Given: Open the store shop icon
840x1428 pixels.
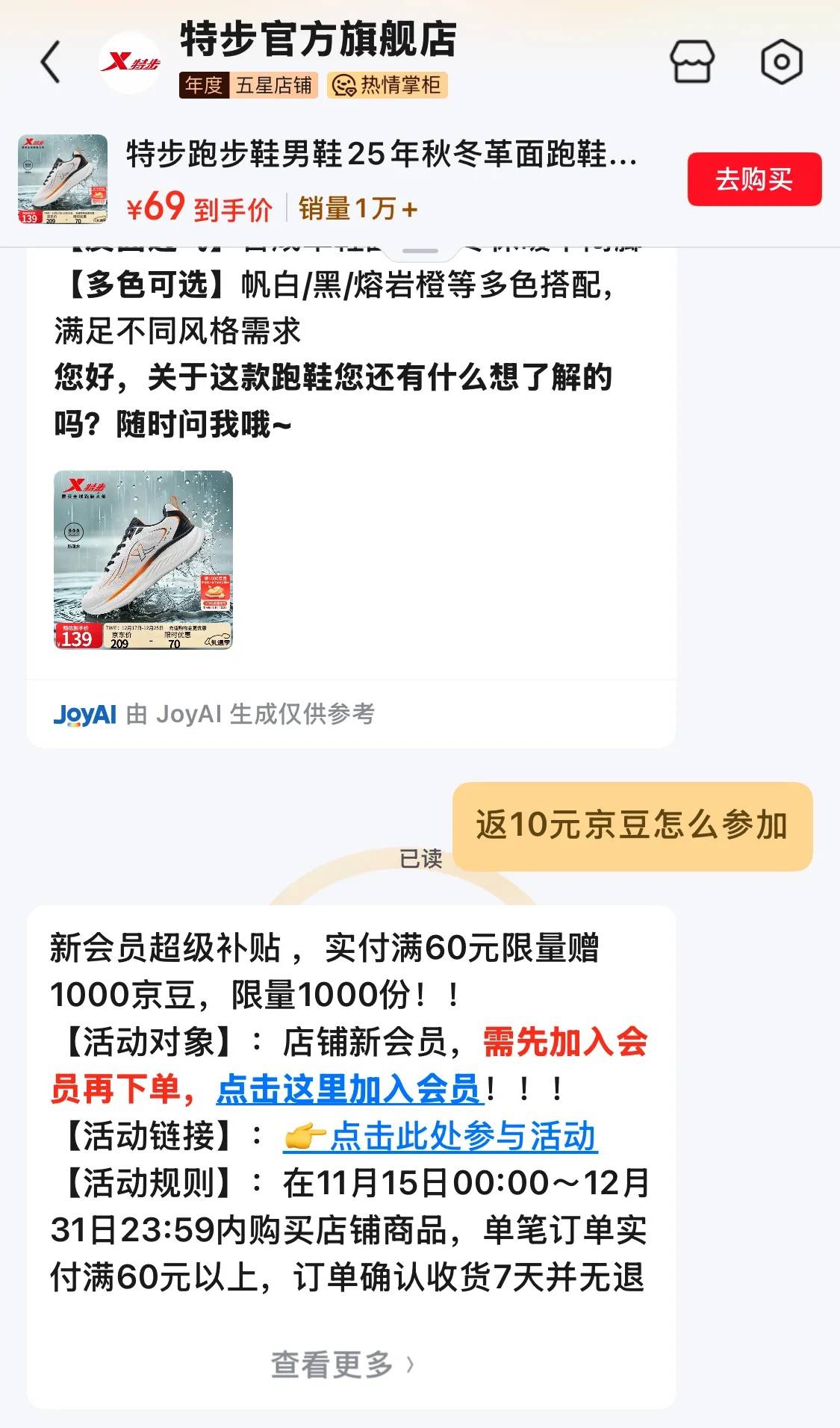Looking at the screenshot, I should point(692,61).
